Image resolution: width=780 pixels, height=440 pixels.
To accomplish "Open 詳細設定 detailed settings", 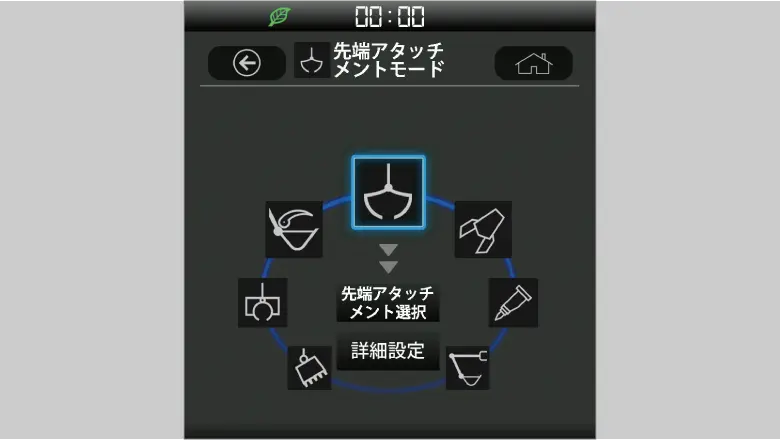I will click(x=388, y=351).
